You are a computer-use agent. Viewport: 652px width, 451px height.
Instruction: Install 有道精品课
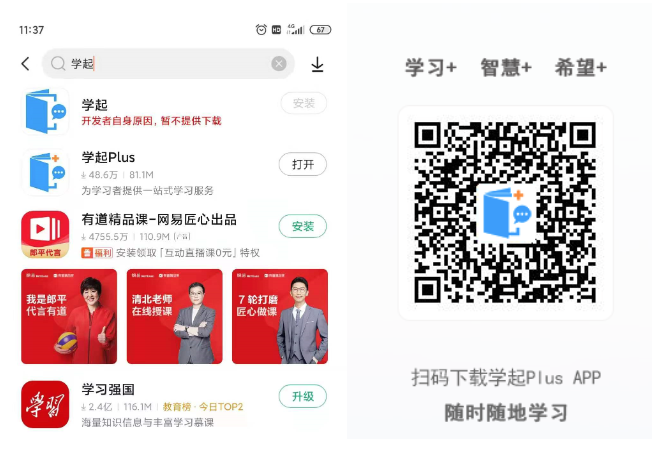tap(302, 226)
